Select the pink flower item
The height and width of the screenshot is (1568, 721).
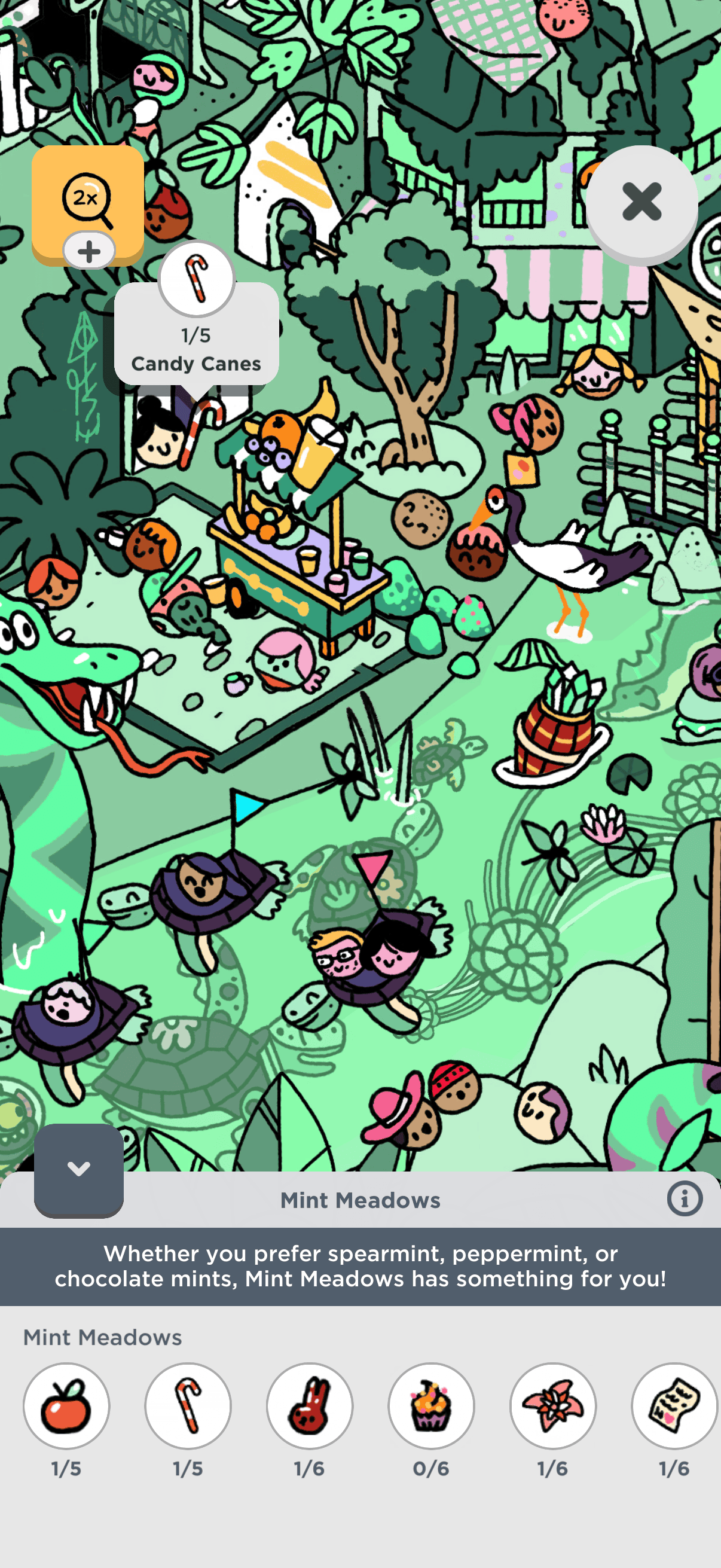[552, 1405]
